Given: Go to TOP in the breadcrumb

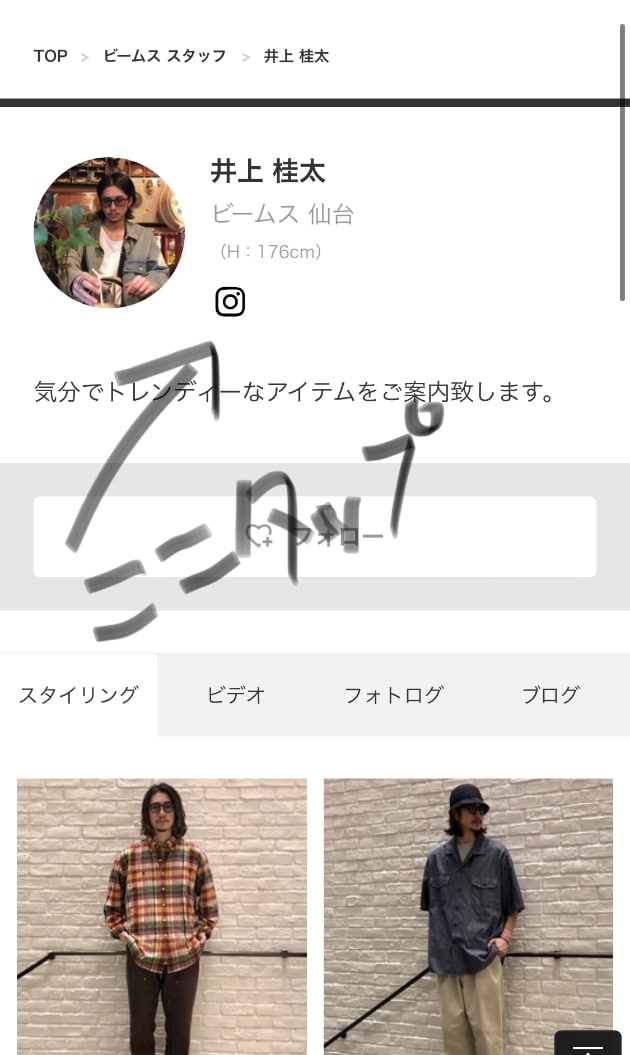Looking at the screenshot, I should click(50, 56).
